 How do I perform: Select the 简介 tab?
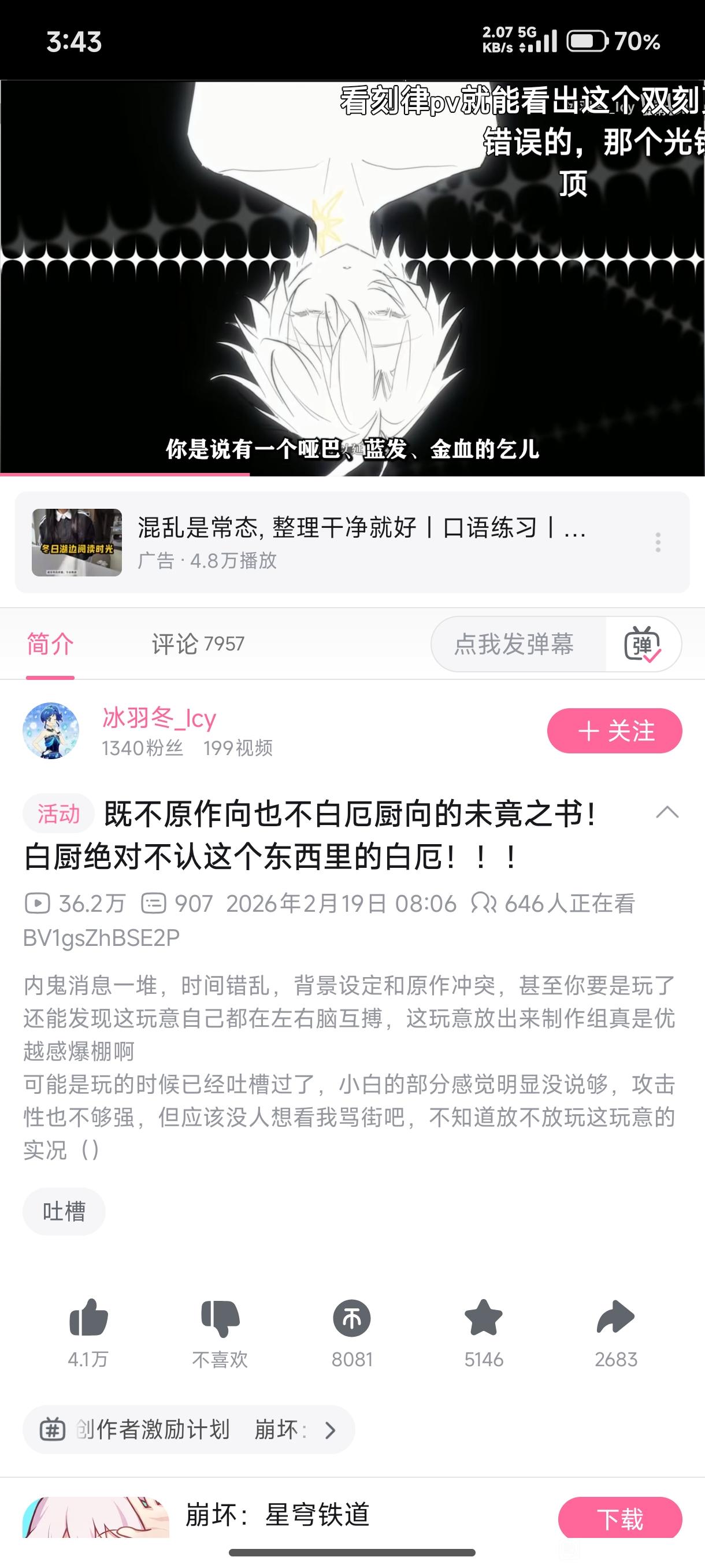click(x=50, y=644)
